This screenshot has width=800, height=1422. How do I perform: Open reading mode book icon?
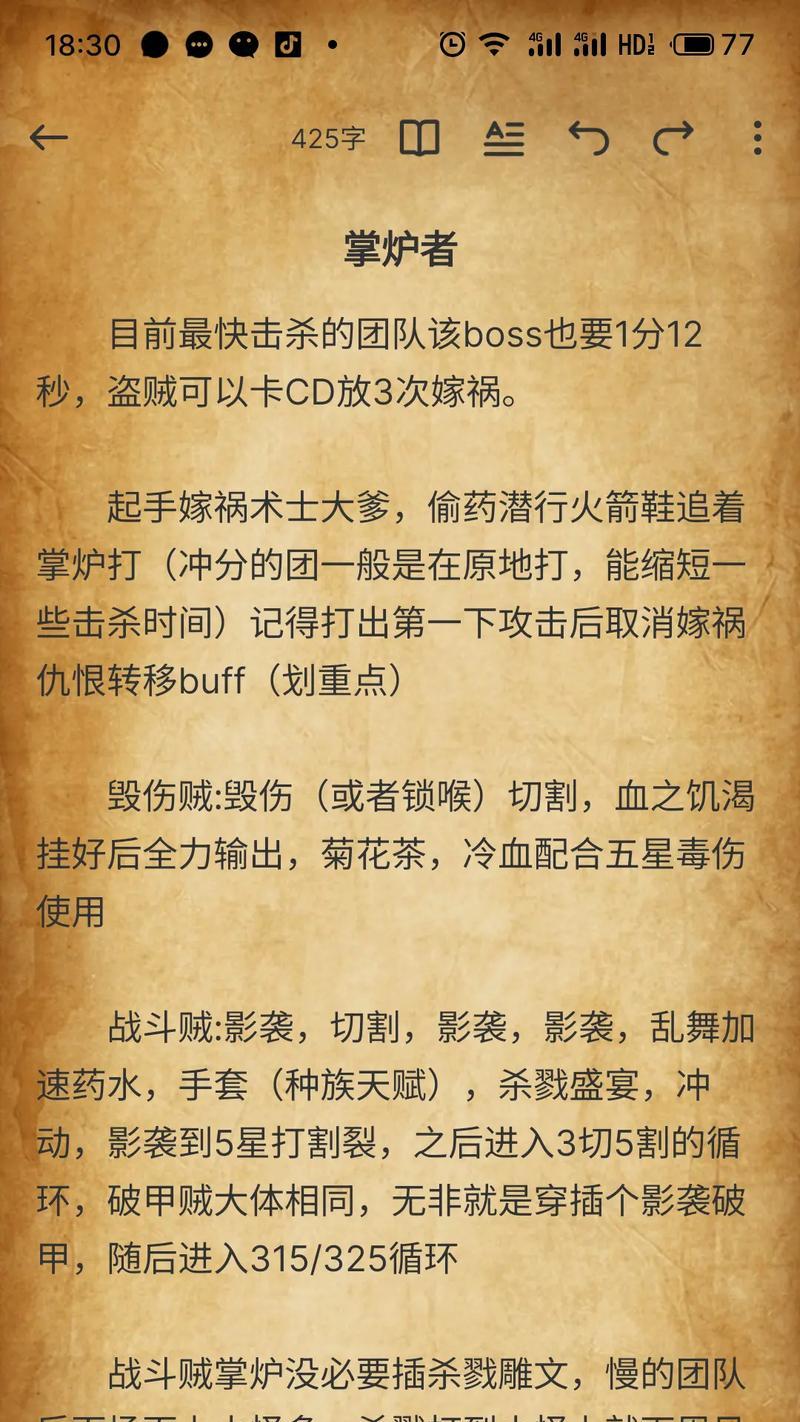tap(419, 138)
